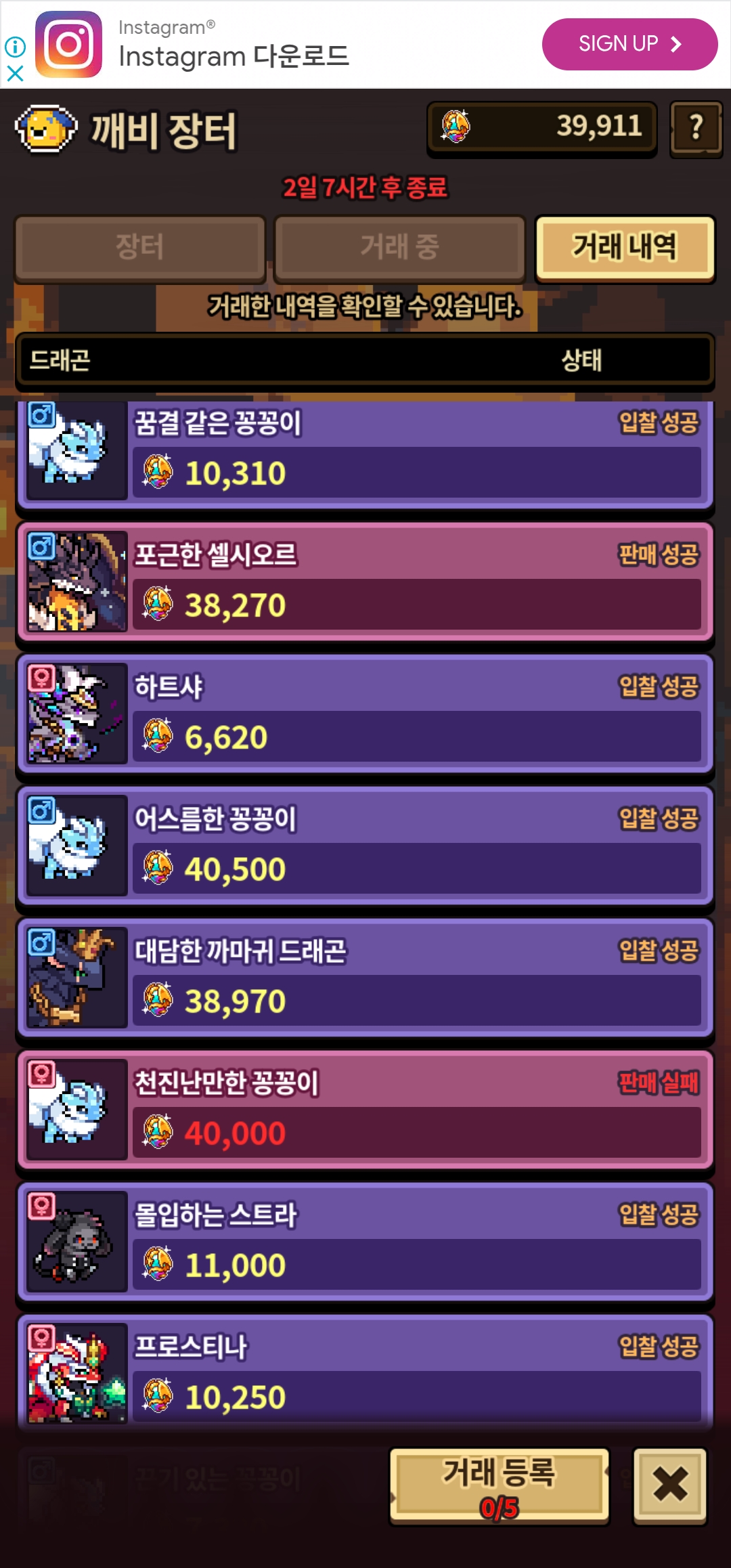Tap the 거래 등록 0/5 button

[500, 1486]
